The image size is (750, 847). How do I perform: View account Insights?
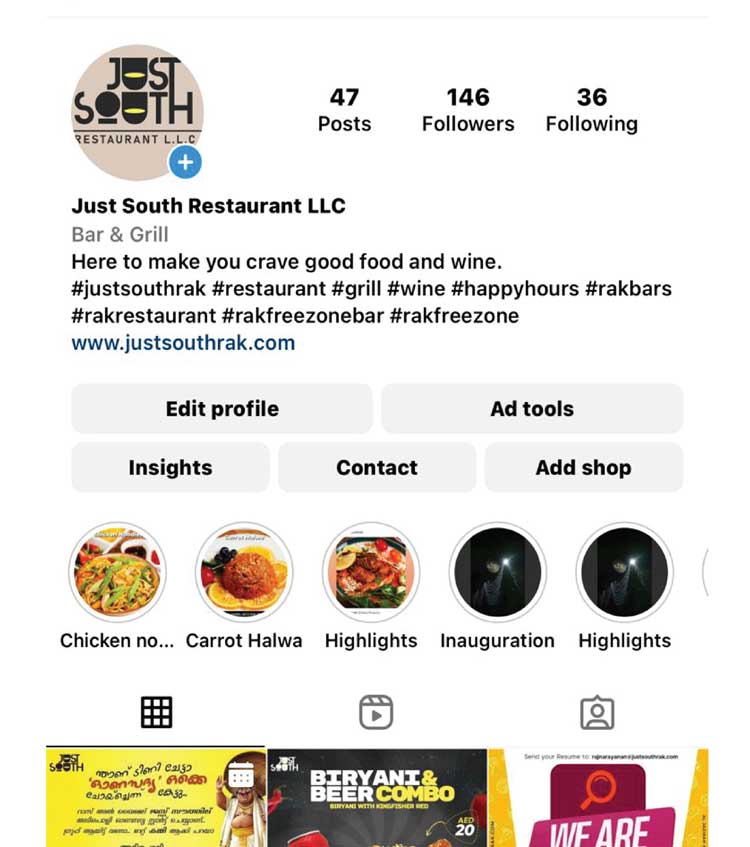pyautogui.click(x=170, y=468)
